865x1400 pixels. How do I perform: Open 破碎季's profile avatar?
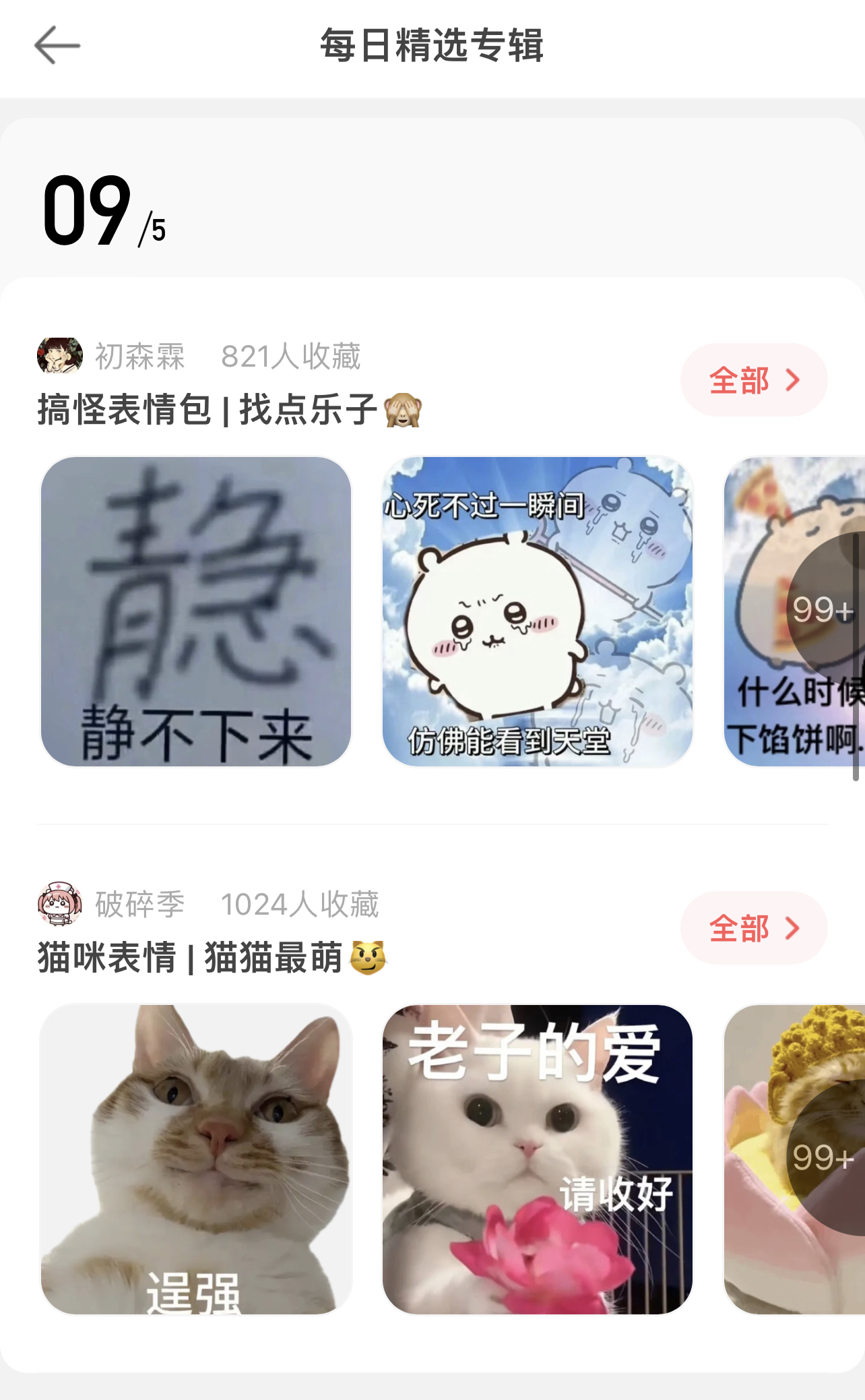pyautogui.click(x=60, y=904)
